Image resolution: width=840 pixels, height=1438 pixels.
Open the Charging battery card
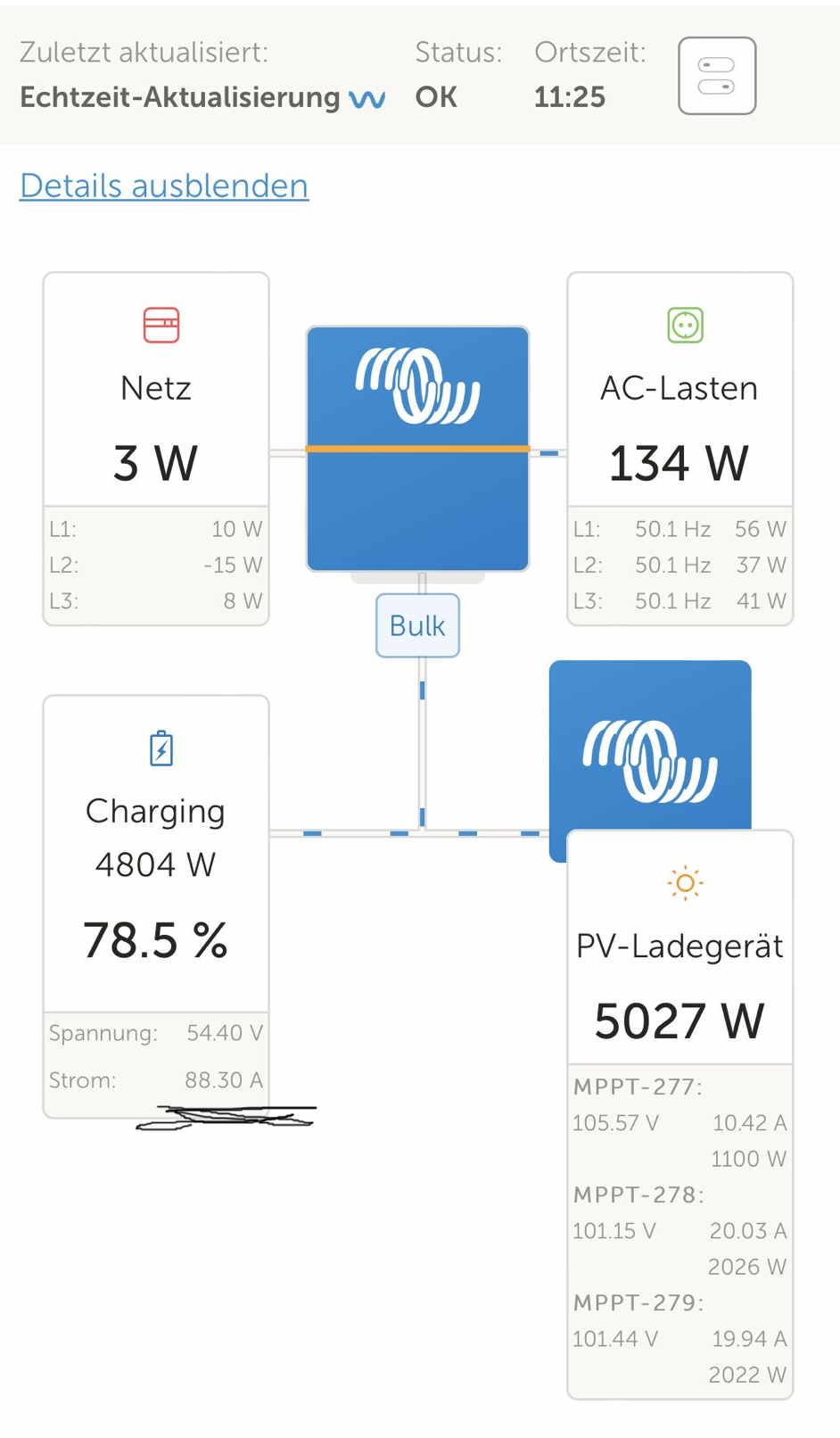click(156, 906)
